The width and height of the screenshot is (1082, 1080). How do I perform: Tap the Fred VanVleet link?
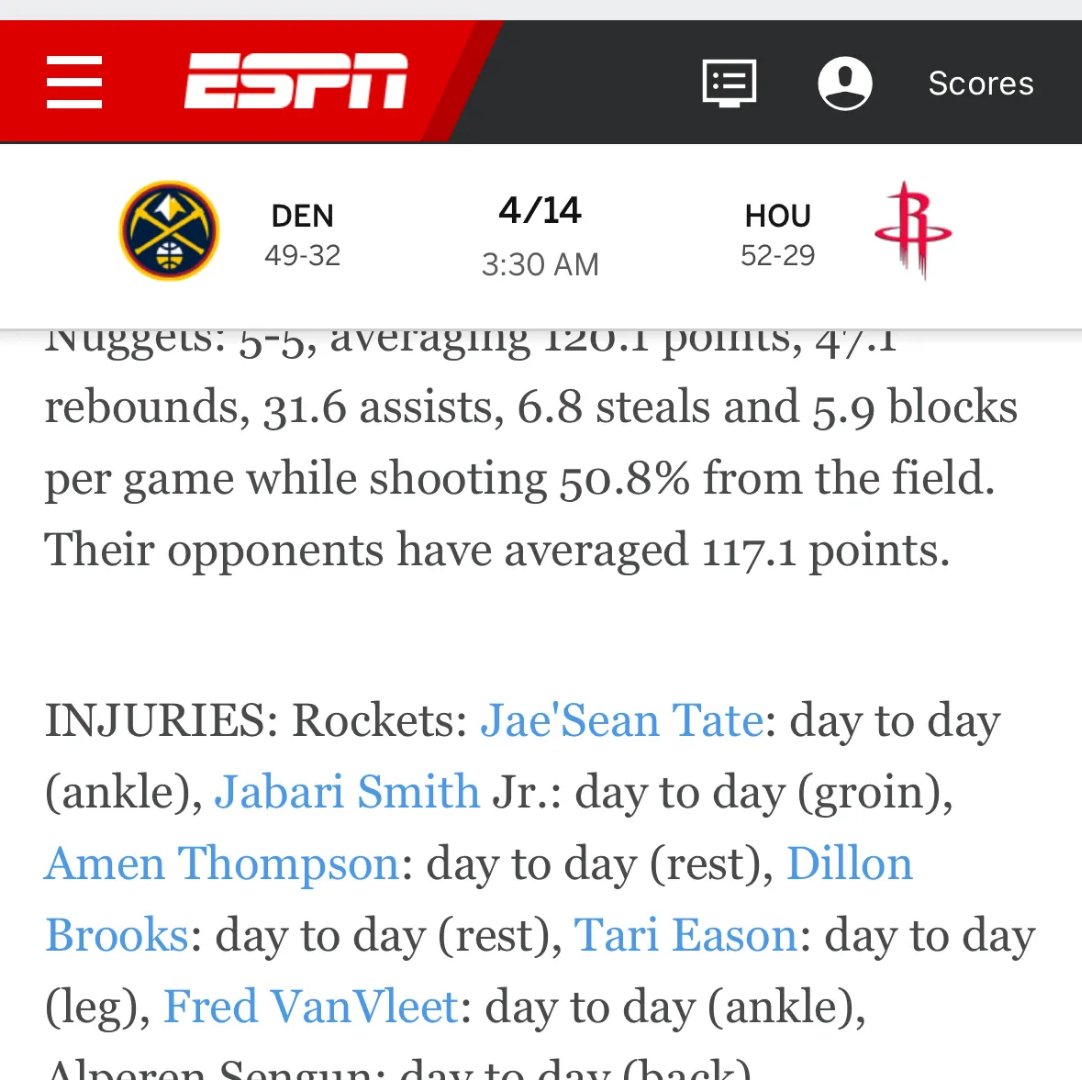click(x=310, y=1007)
